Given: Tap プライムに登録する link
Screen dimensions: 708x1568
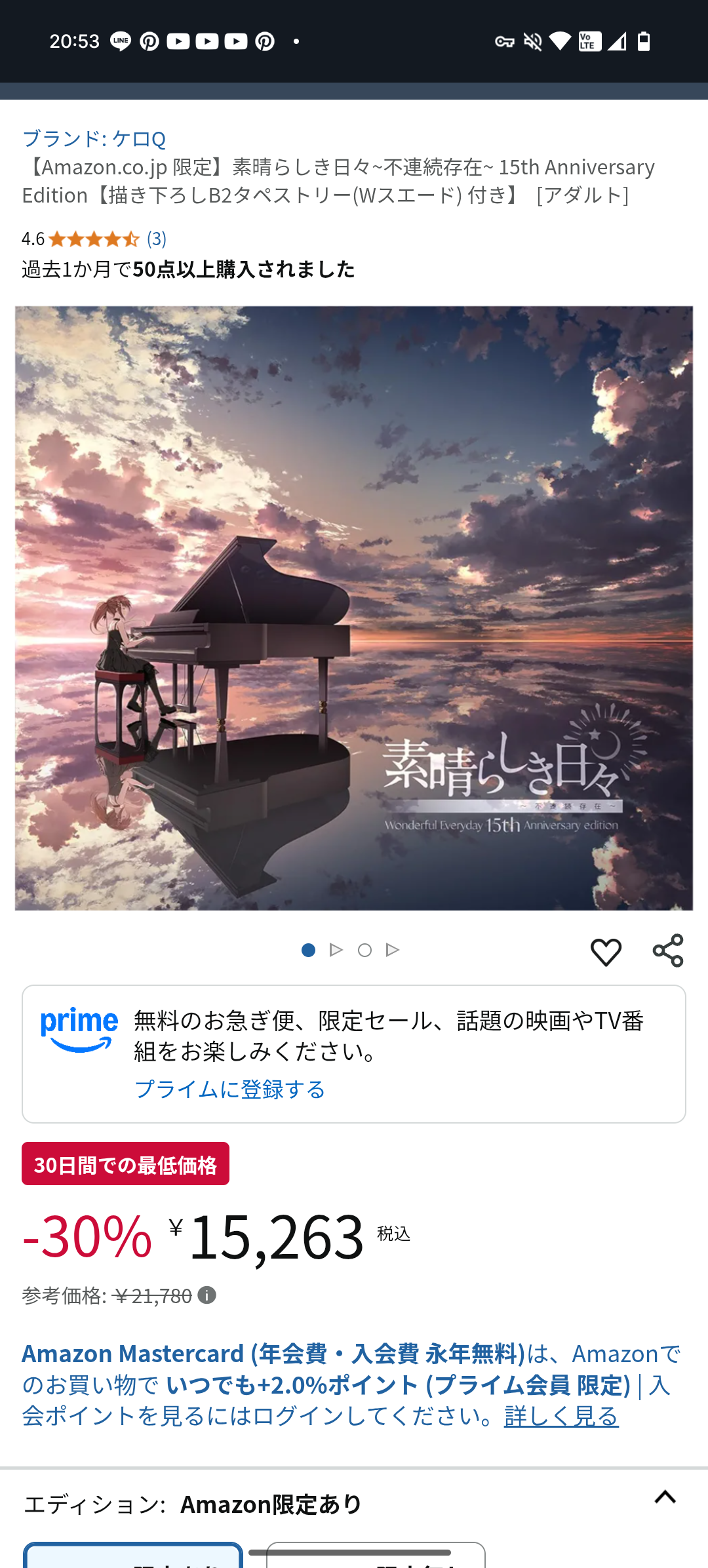Looking at the screenshot, I should click(229, 1089).
